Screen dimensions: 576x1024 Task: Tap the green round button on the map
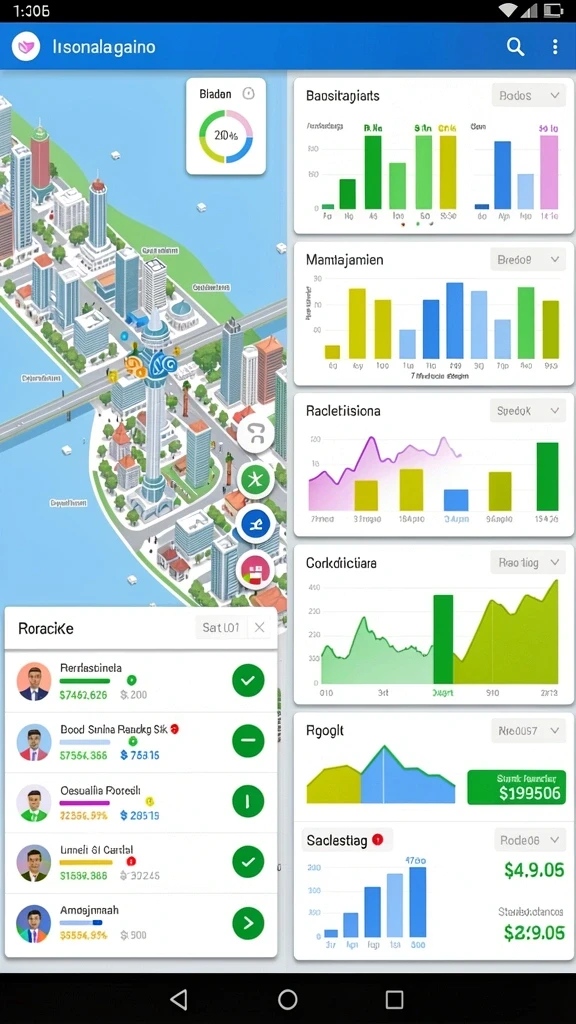pos(255,481)
